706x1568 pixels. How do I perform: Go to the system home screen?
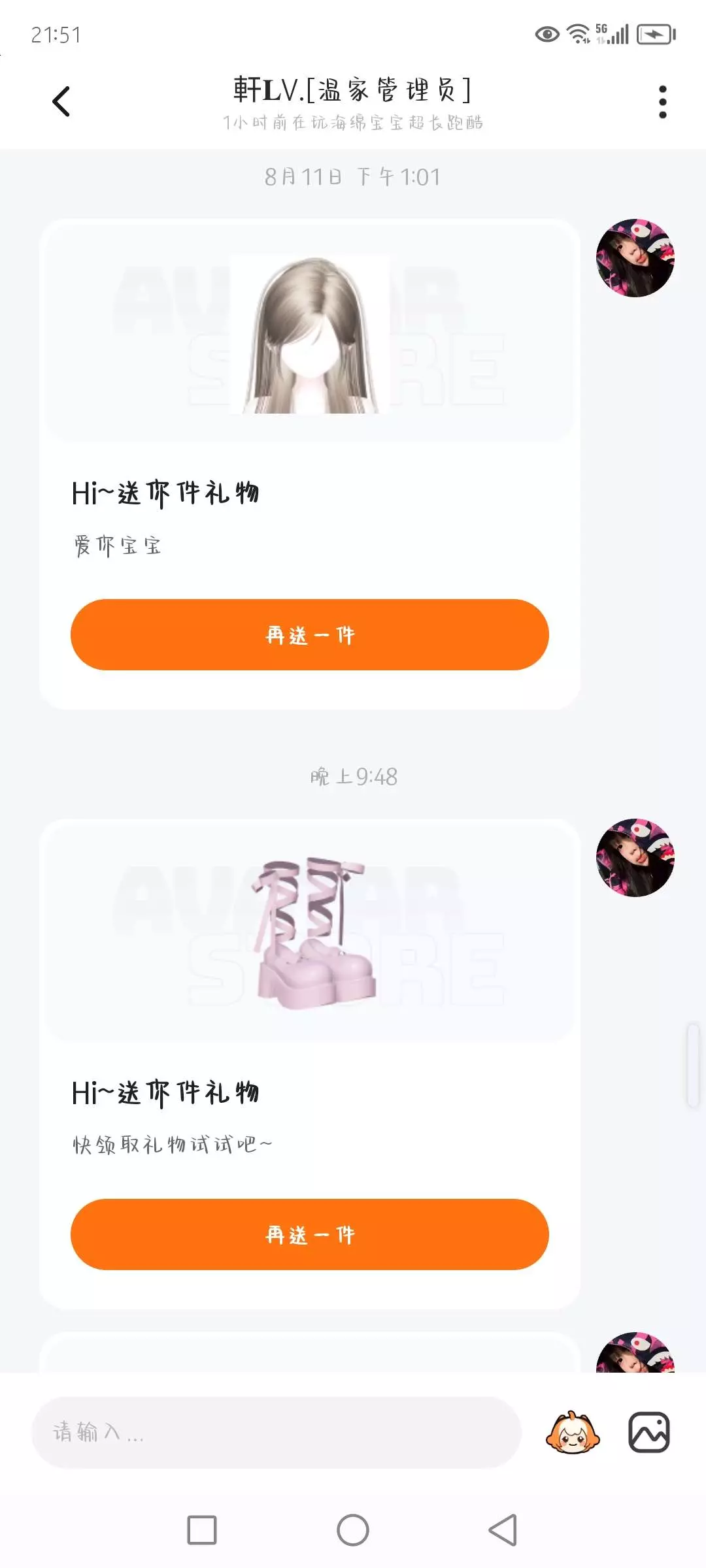(353, 1530)
